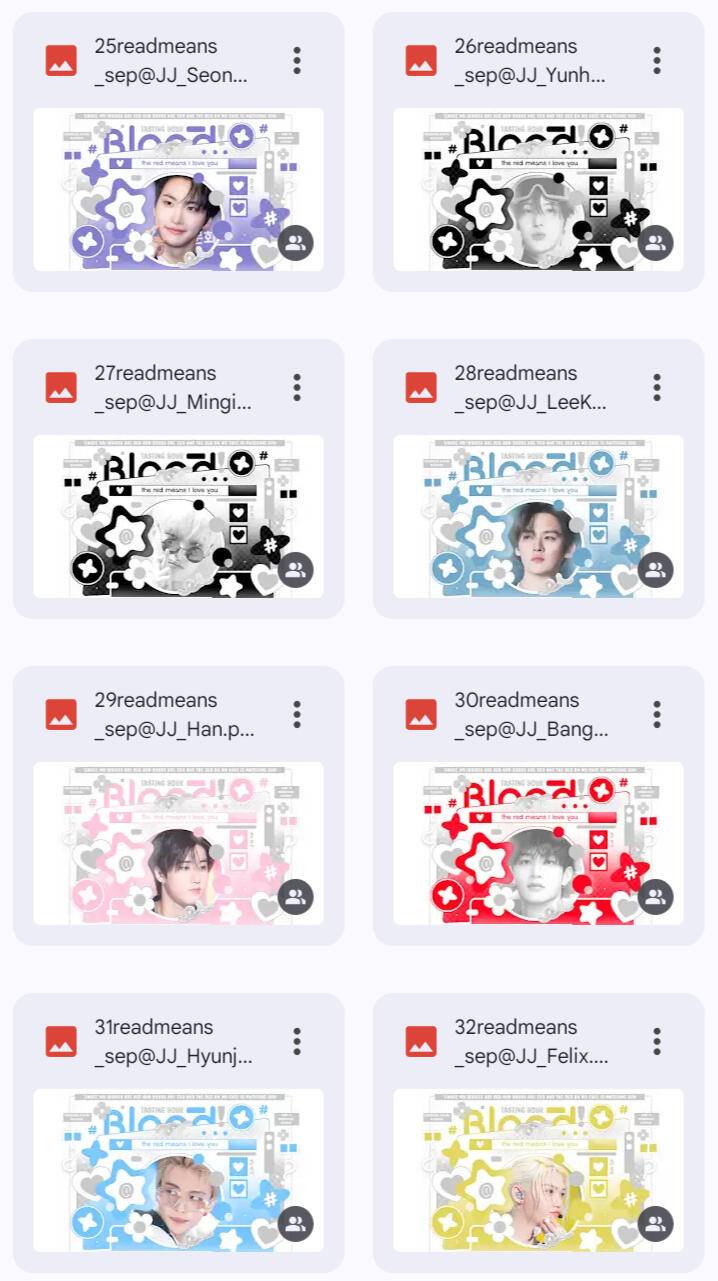Open the 25readmeans Seon image file

click(178, 189)
